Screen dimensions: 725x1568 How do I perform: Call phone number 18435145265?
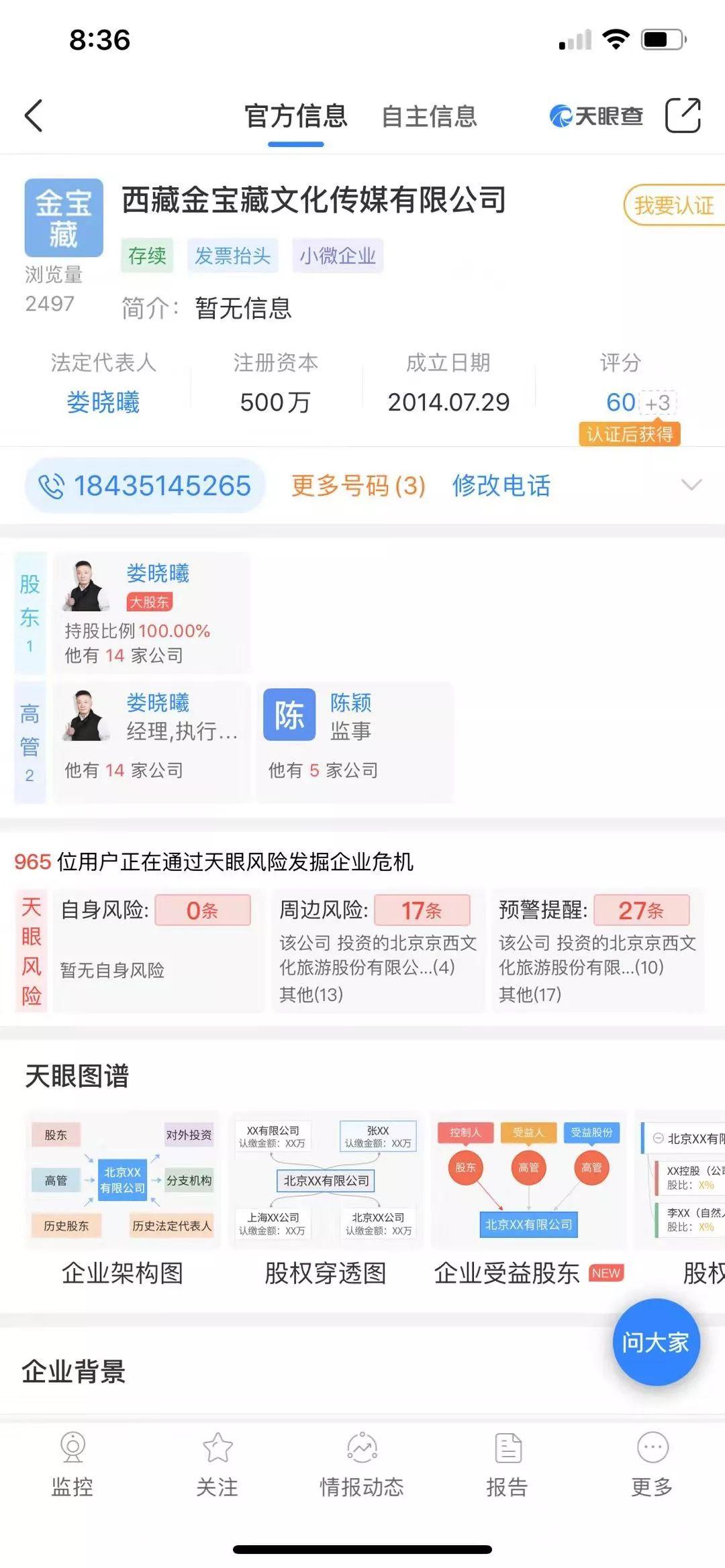pos(146,486)
